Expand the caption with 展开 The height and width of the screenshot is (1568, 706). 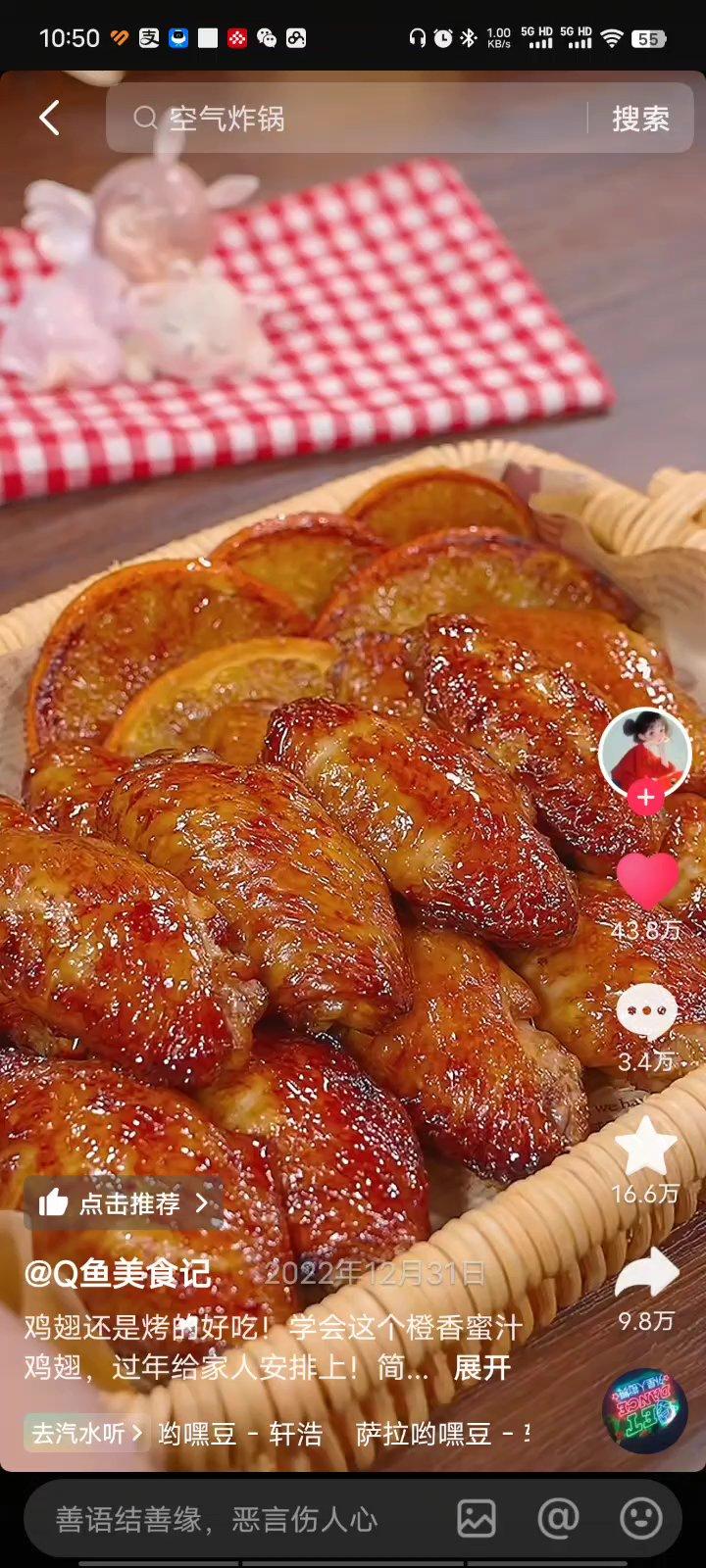(x=481, y=1367)
